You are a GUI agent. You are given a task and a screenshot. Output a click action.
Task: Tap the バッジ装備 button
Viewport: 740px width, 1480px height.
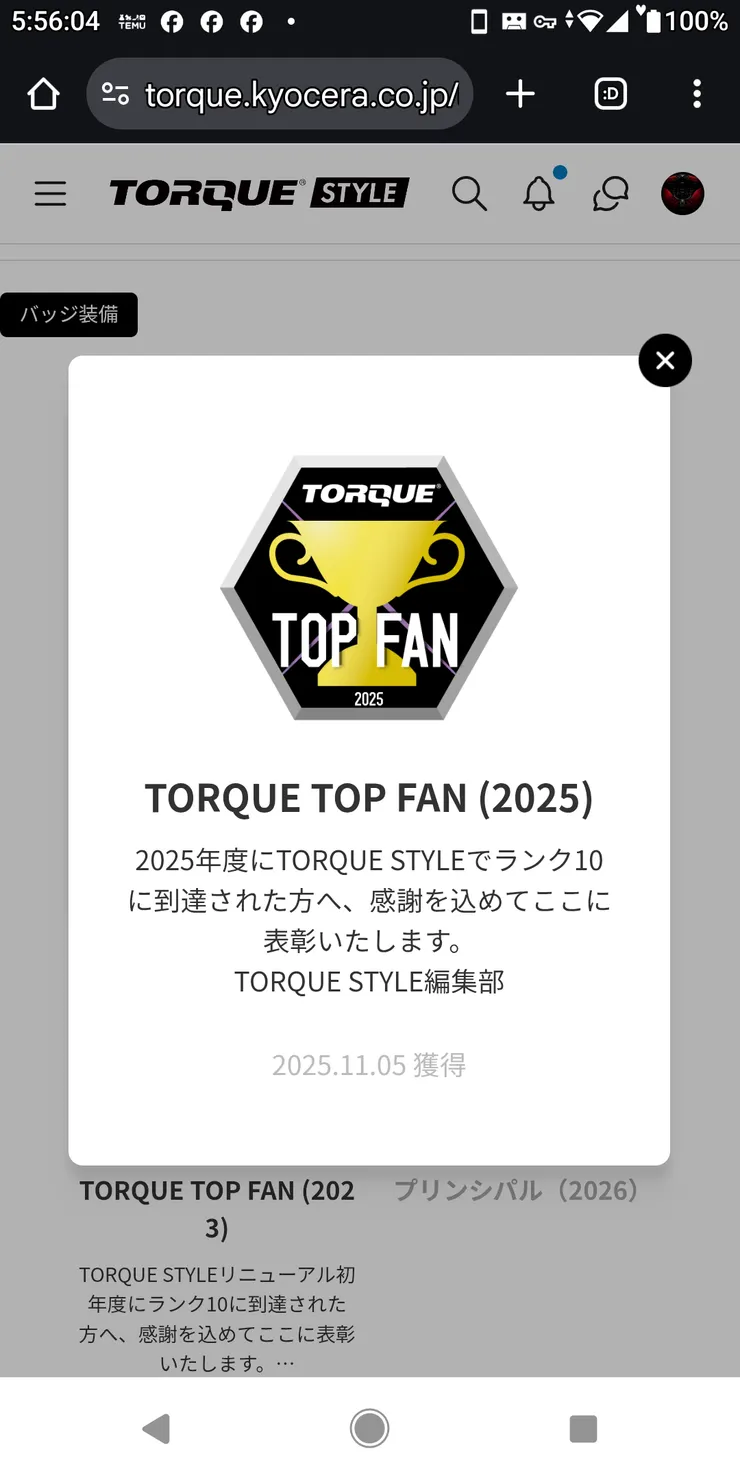(69, 315)
